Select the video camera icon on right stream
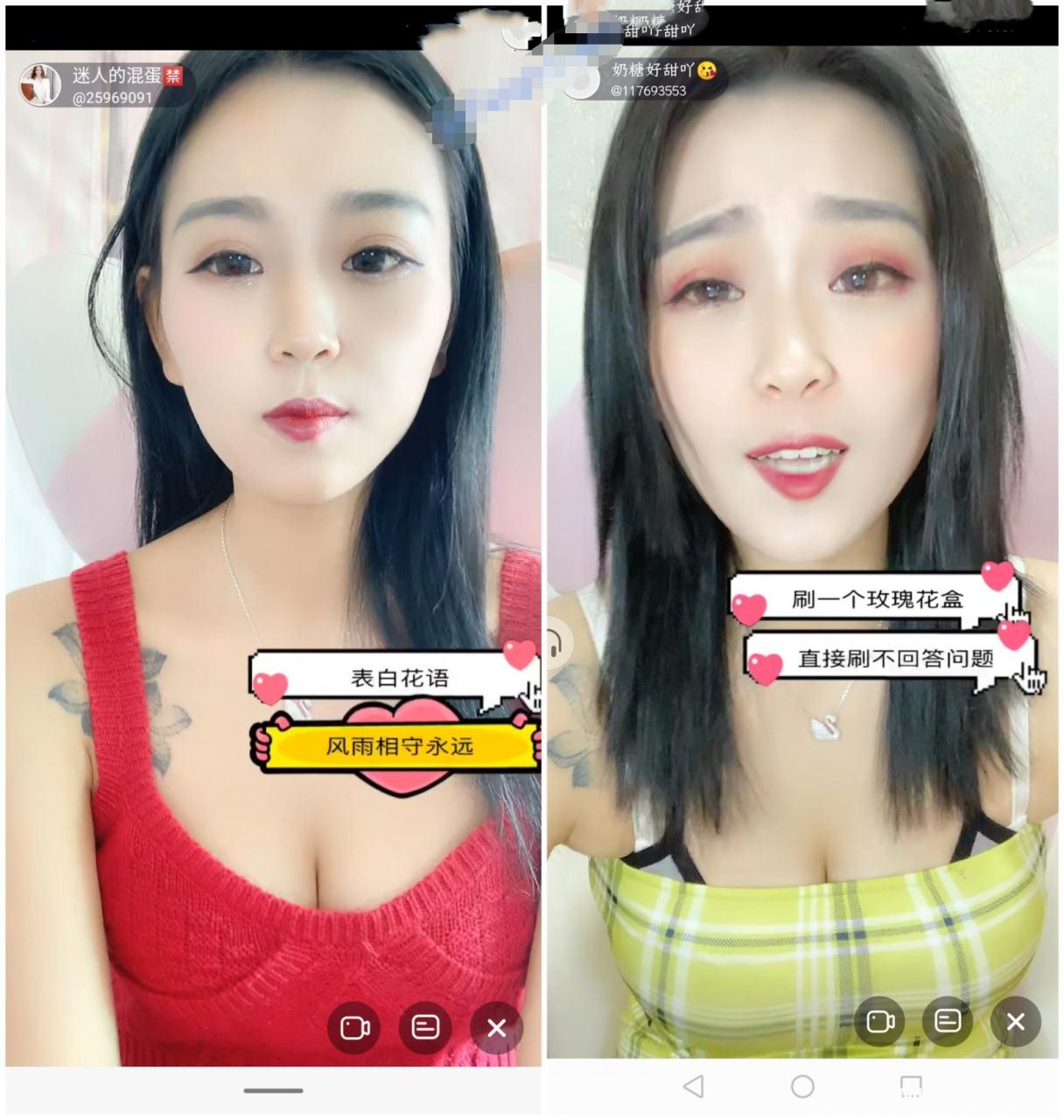Screen dimensions: 1064x1120 (879, 1021)
